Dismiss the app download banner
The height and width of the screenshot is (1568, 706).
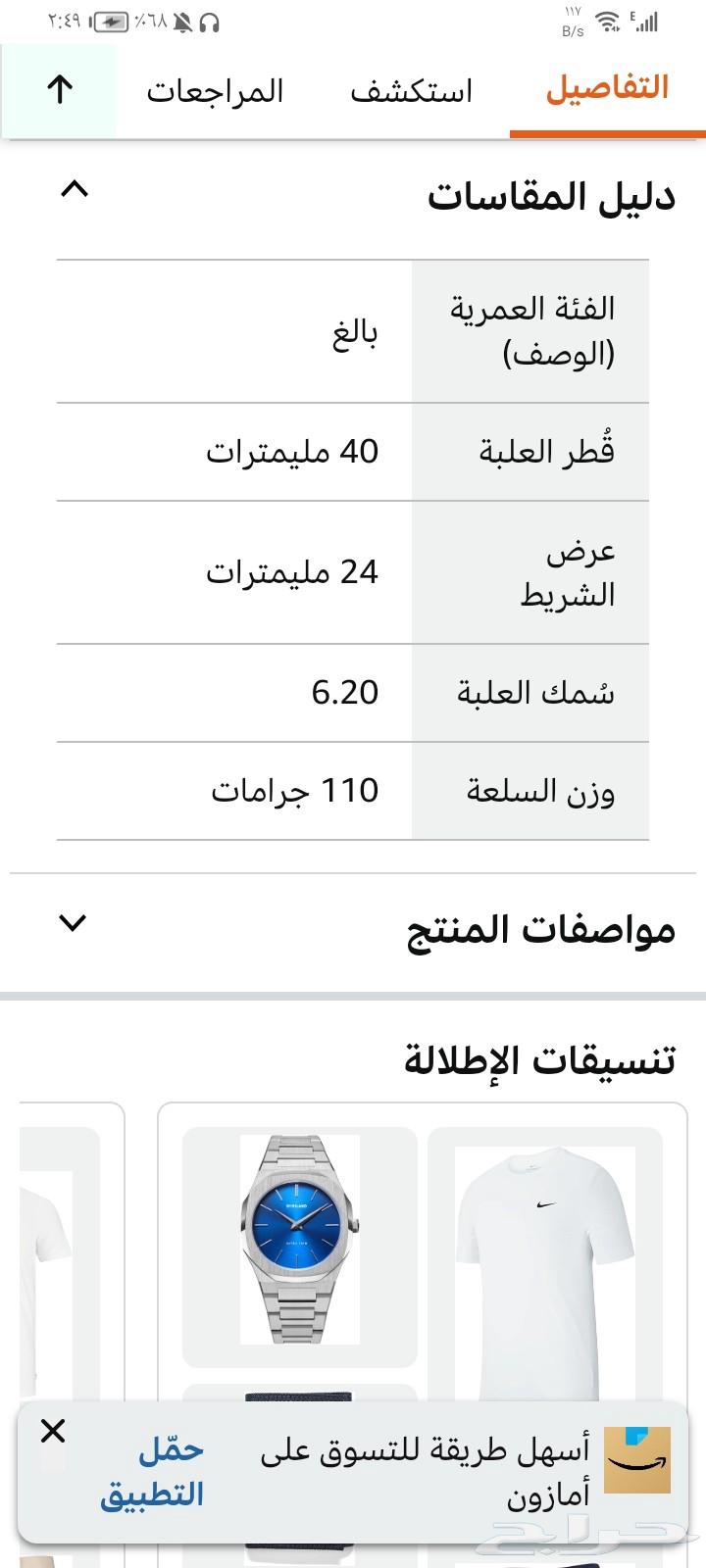point(53,1433)
